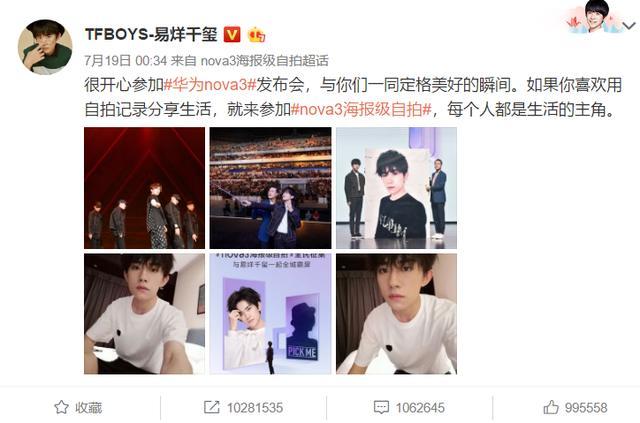Screen dimensions: 640x423
Task: Open the comments showing 1062645
Action: pyautogui.click(x=409, y=407)
